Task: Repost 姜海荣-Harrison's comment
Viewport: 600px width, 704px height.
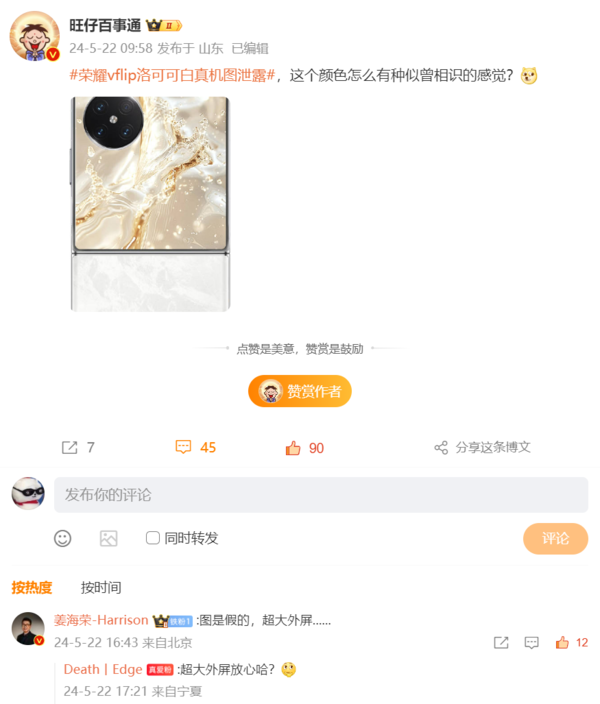Action: tap(501, 643)
